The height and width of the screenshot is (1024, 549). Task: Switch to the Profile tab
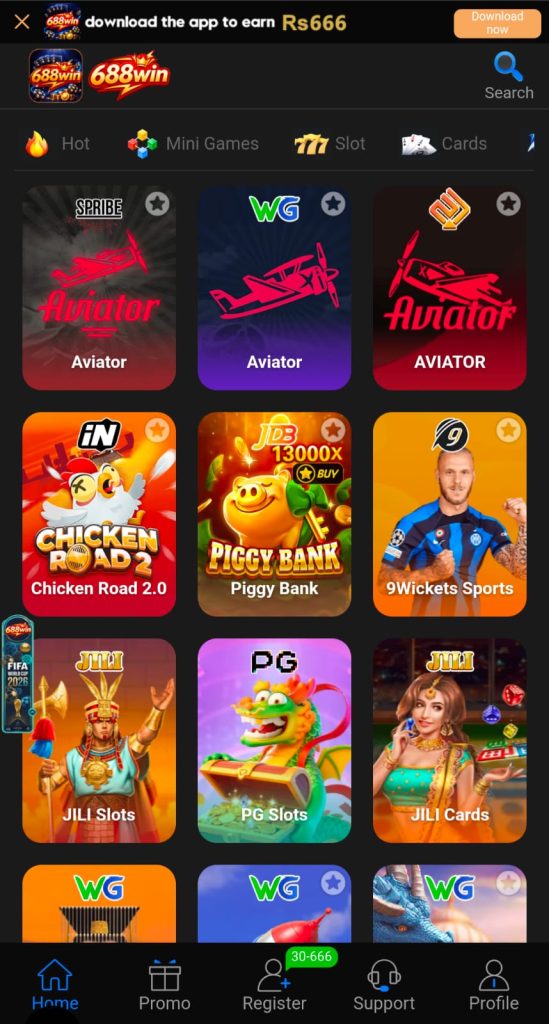coord(494,985)
